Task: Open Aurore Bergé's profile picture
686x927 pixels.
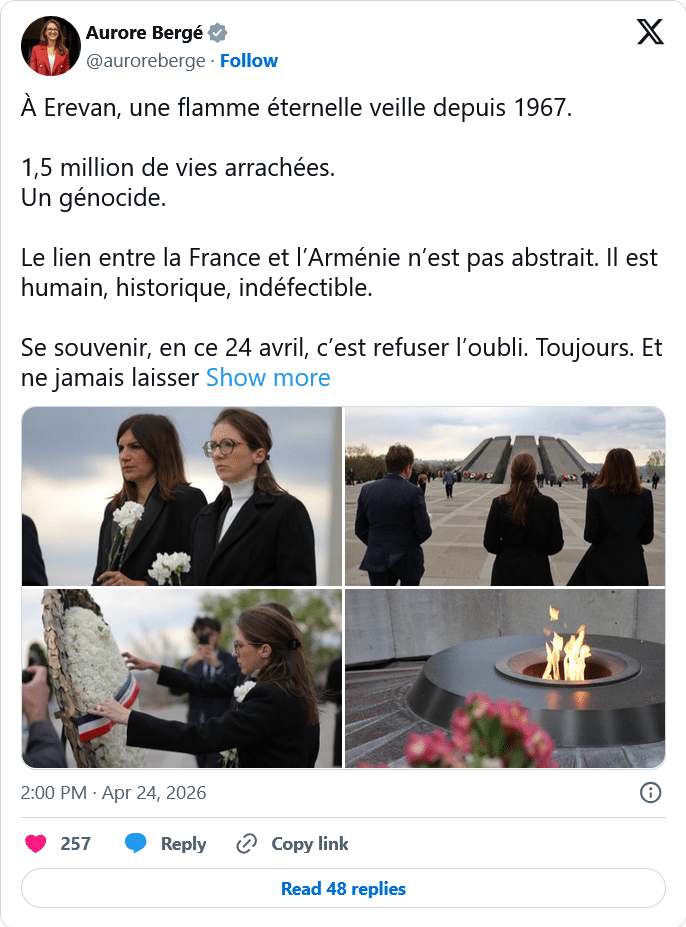Action: pyautogui.click(x=50, y=46)
